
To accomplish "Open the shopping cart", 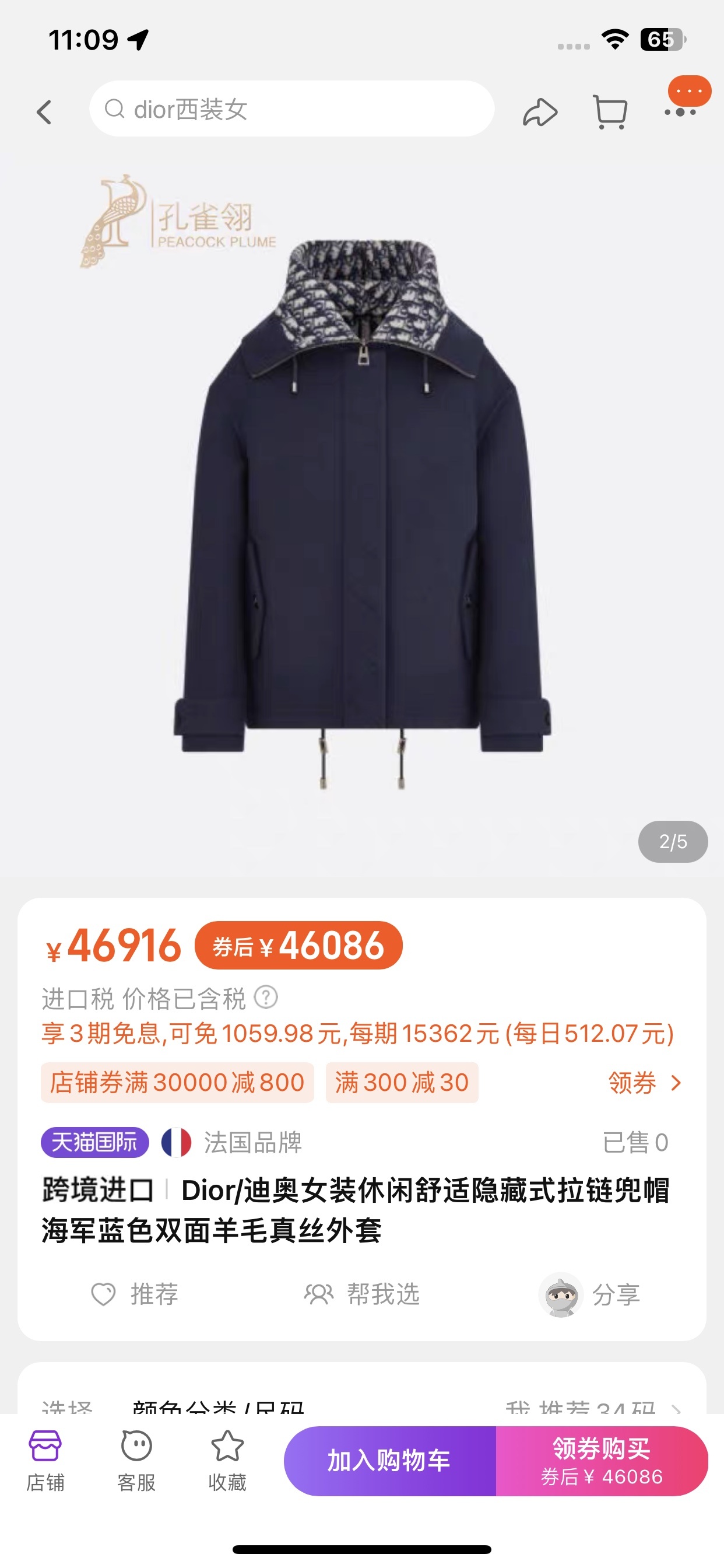I will pyautogui.click(x=610, y=112).
